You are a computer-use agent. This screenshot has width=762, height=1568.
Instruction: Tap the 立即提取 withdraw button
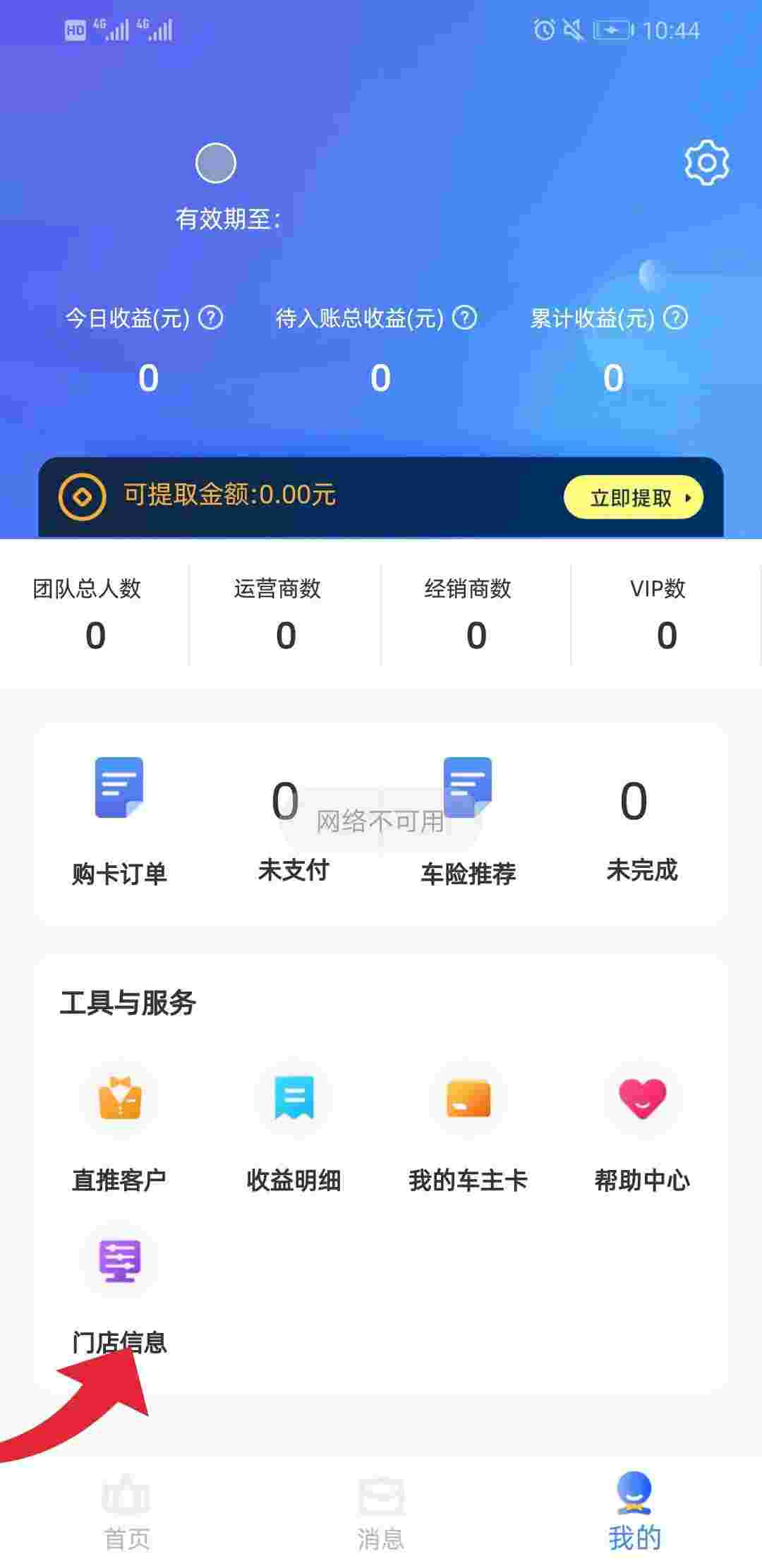tap(633, 497)
